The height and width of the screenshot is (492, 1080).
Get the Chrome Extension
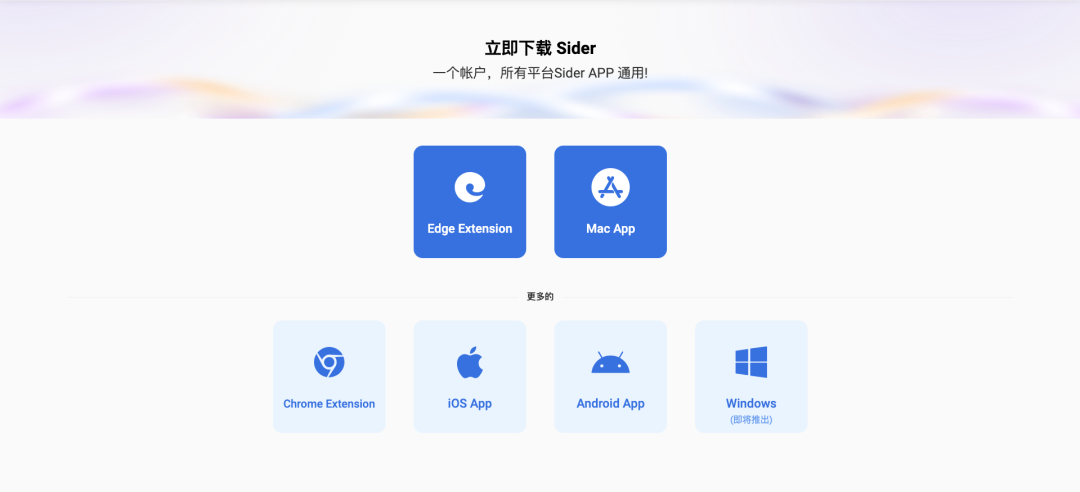tap(329, 377)
